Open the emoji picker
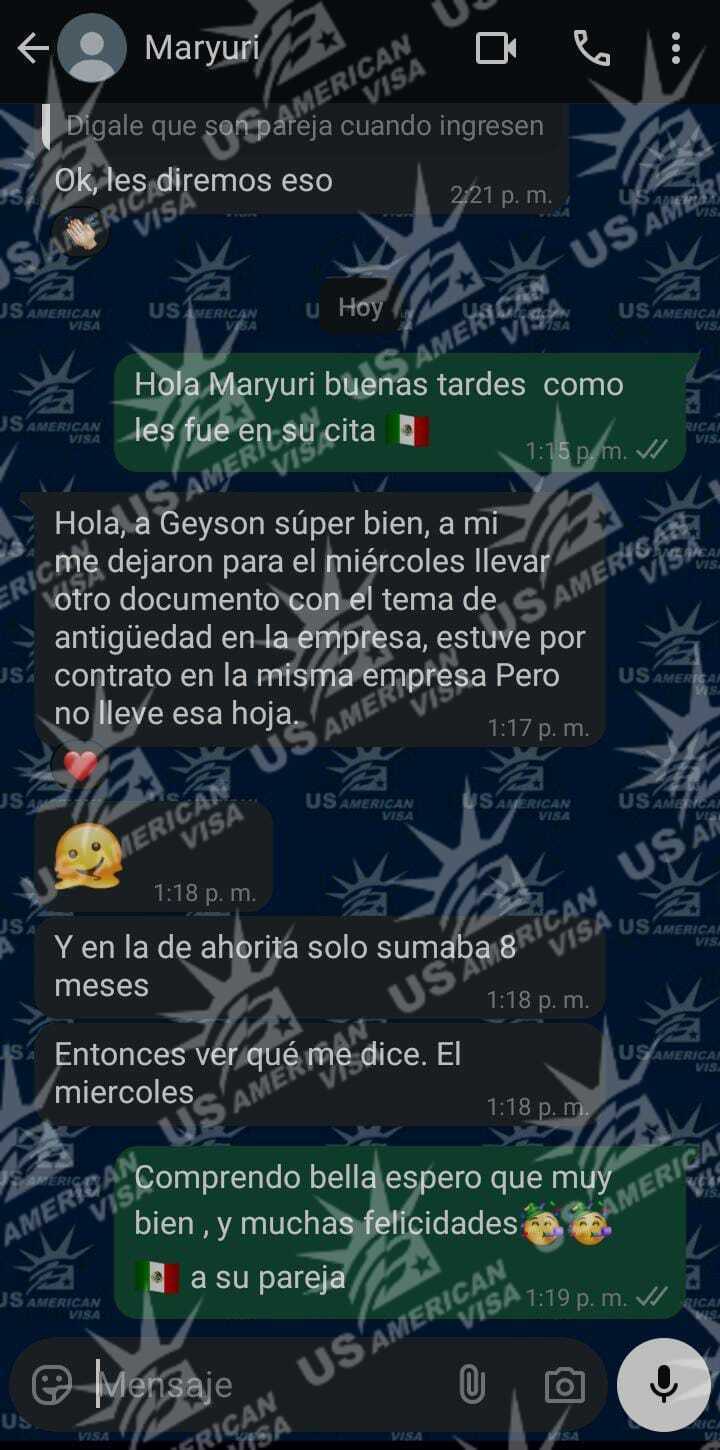720x1450 pixels. pos(53,1385)
